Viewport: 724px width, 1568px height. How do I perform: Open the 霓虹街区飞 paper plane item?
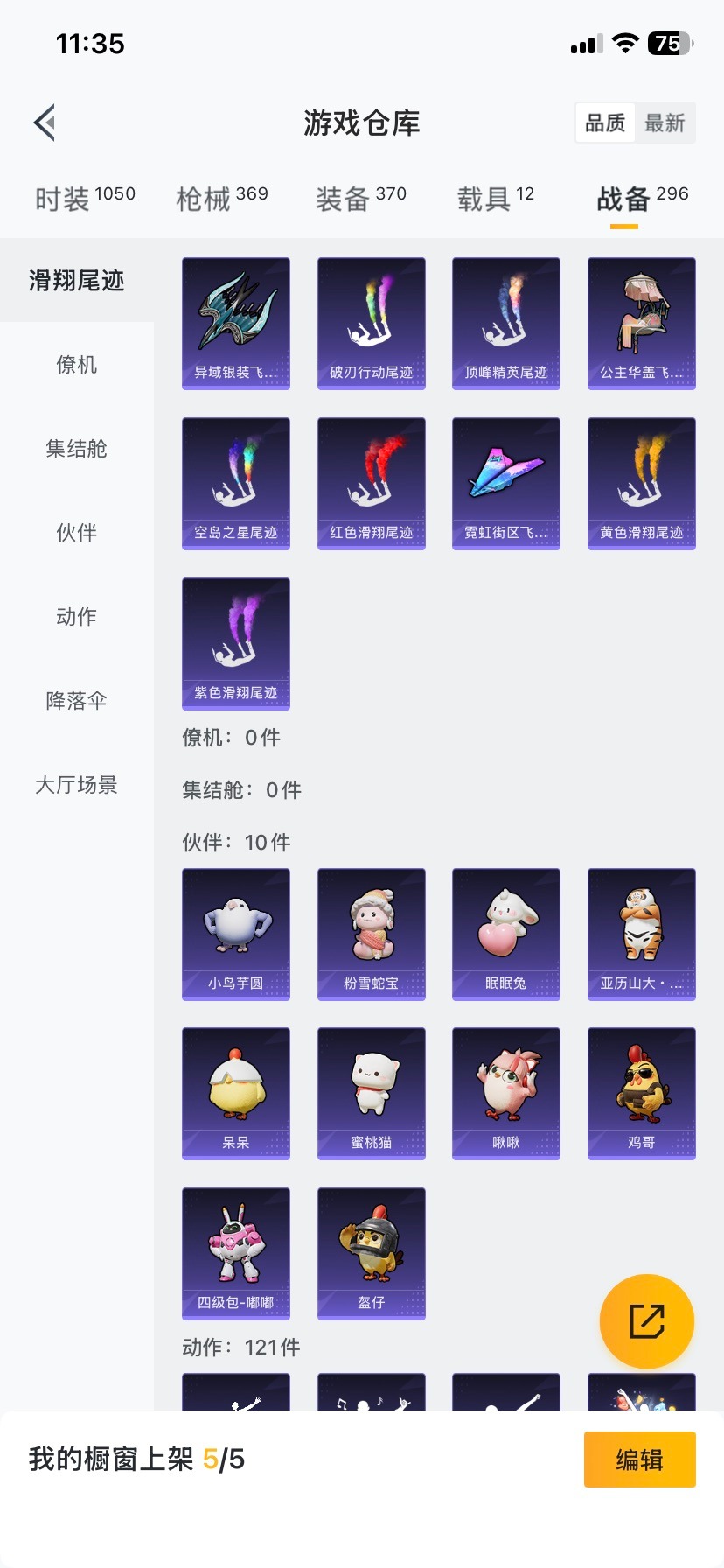[505, 482]
